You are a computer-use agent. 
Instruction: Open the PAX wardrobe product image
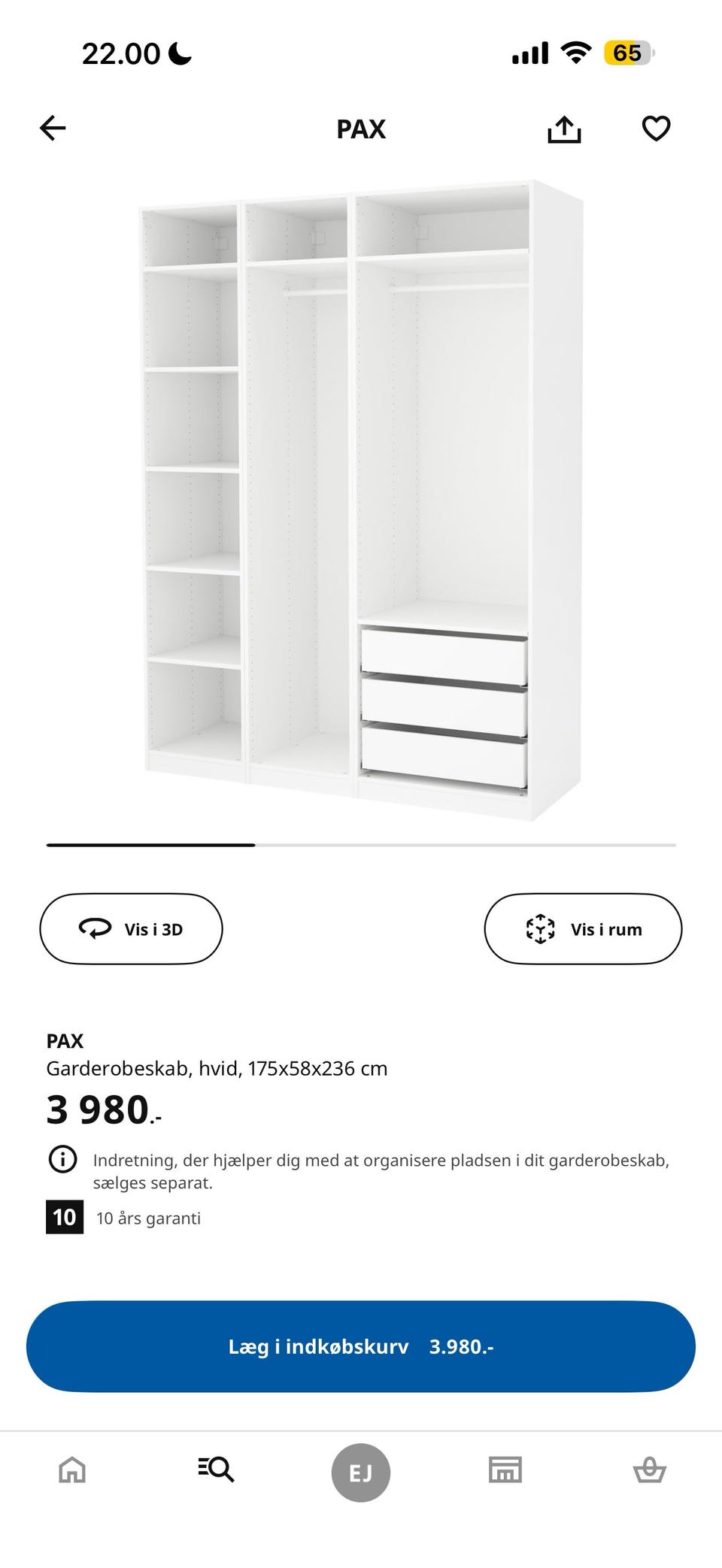[x=361, y=500]
